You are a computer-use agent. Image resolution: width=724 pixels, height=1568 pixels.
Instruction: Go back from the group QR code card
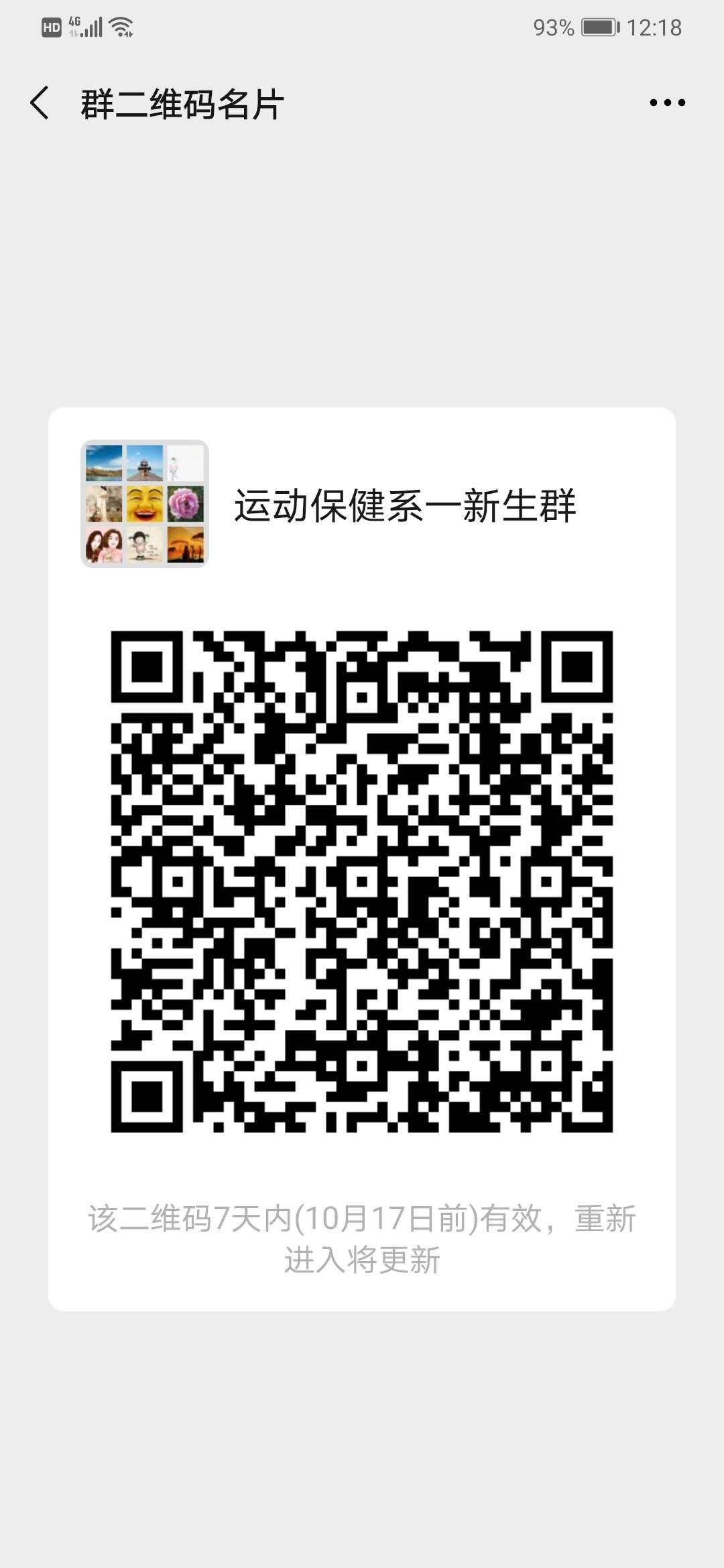[40, 103]
